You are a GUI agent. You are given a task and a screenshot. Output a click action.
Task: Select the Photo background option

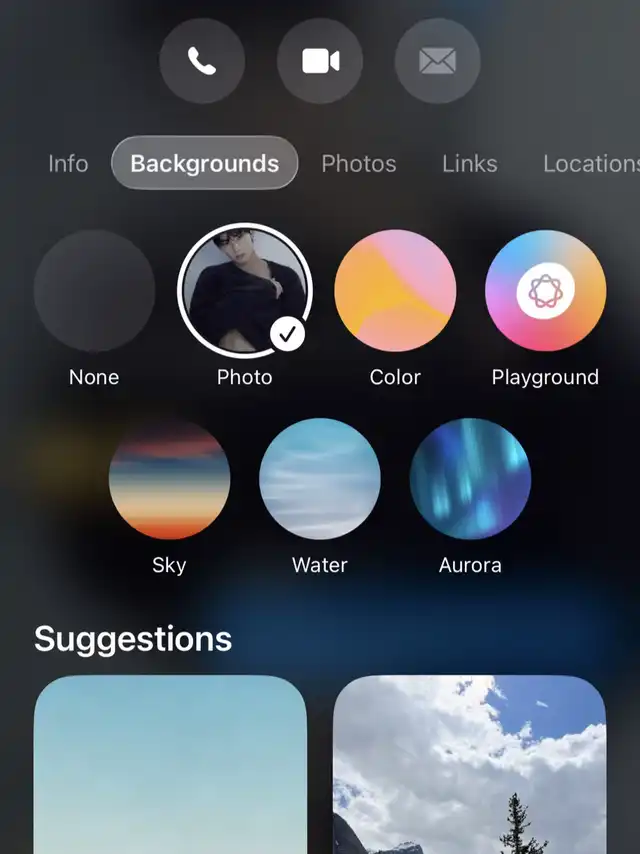point(244,291)
